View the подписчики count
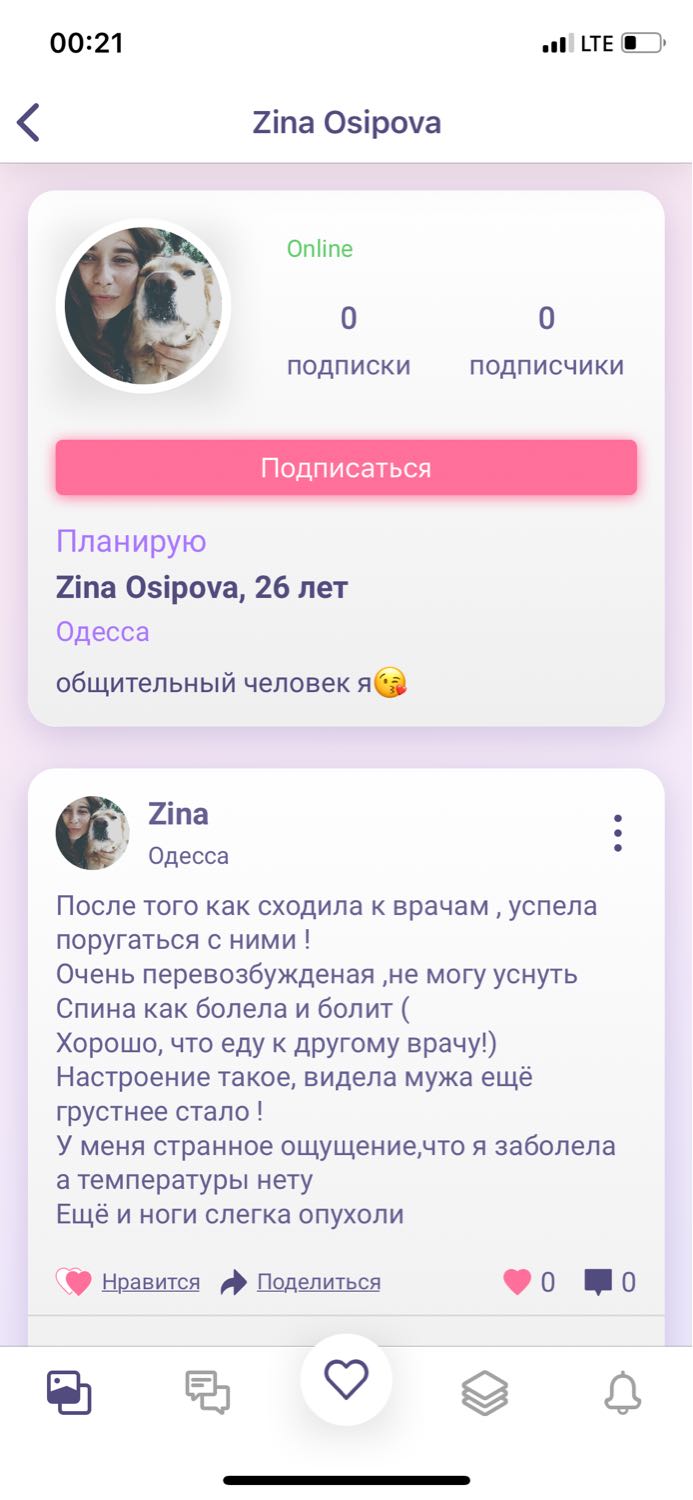Image resolution: width=693 pixels, height=1500 pixels. (x=546, y=341)
